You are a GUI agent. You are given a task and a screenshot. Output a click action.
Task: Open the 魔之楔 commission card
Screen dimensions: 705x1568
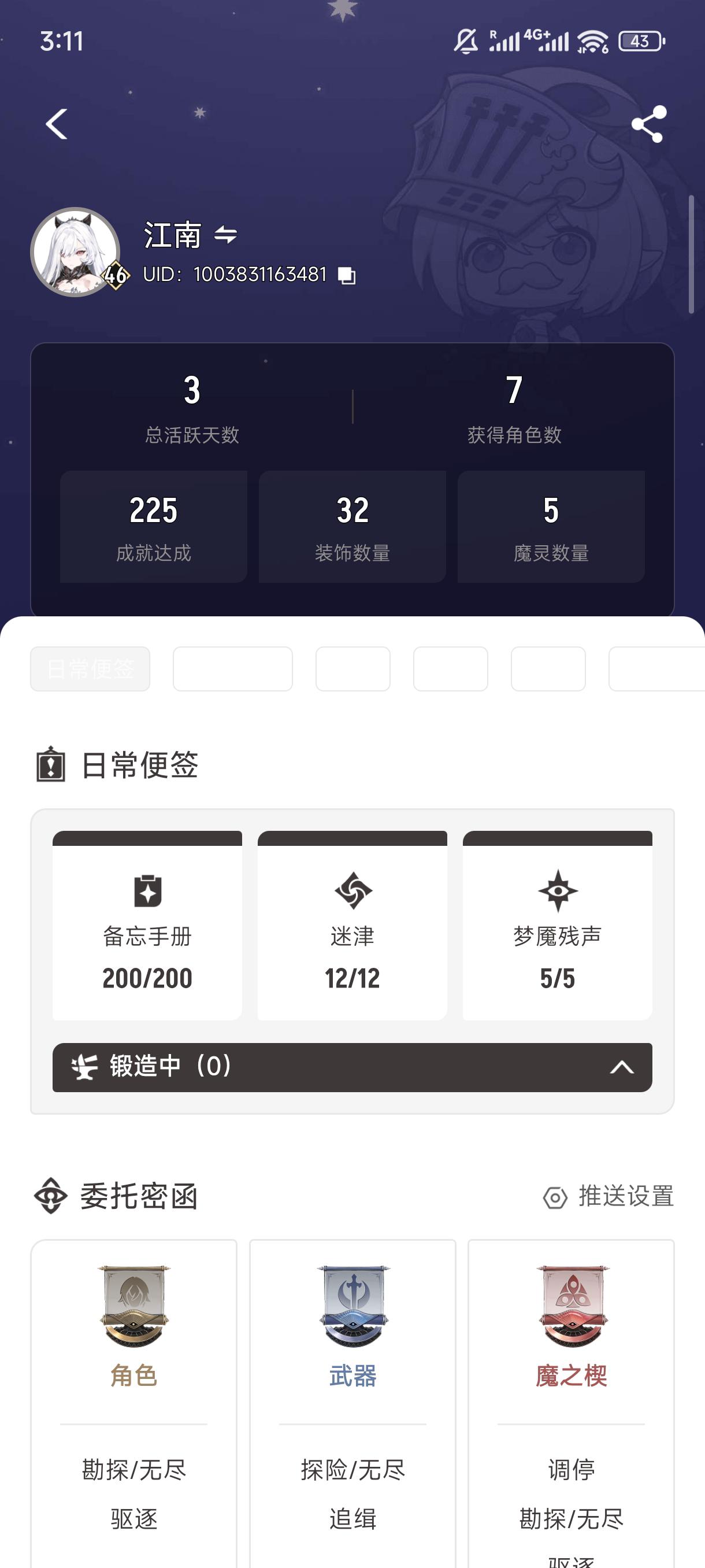point(570,1339)
